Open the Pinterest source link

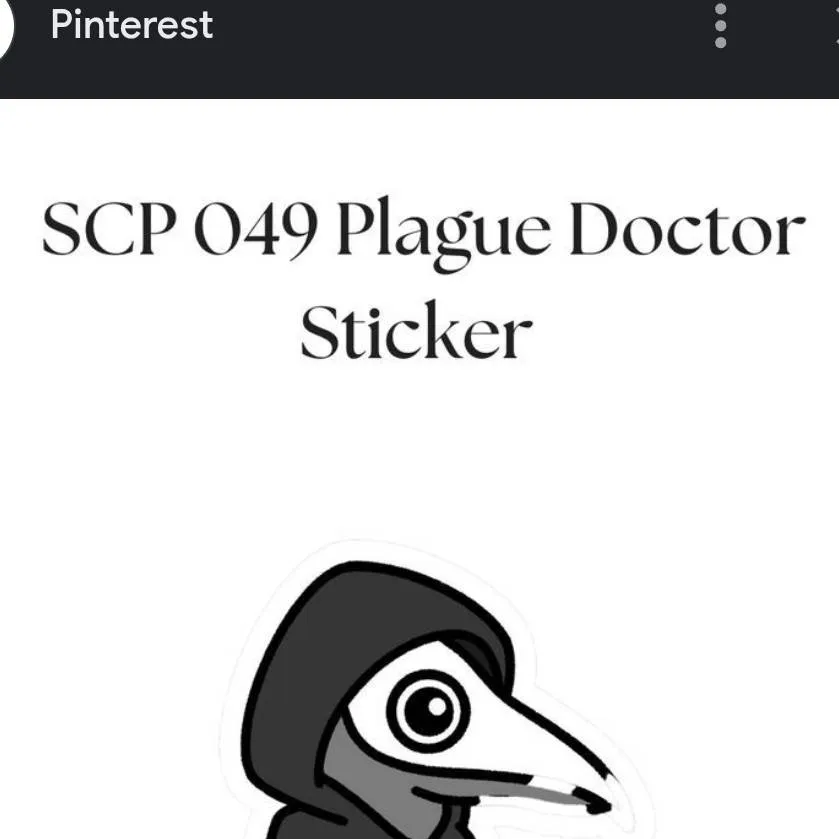point(131,25)
